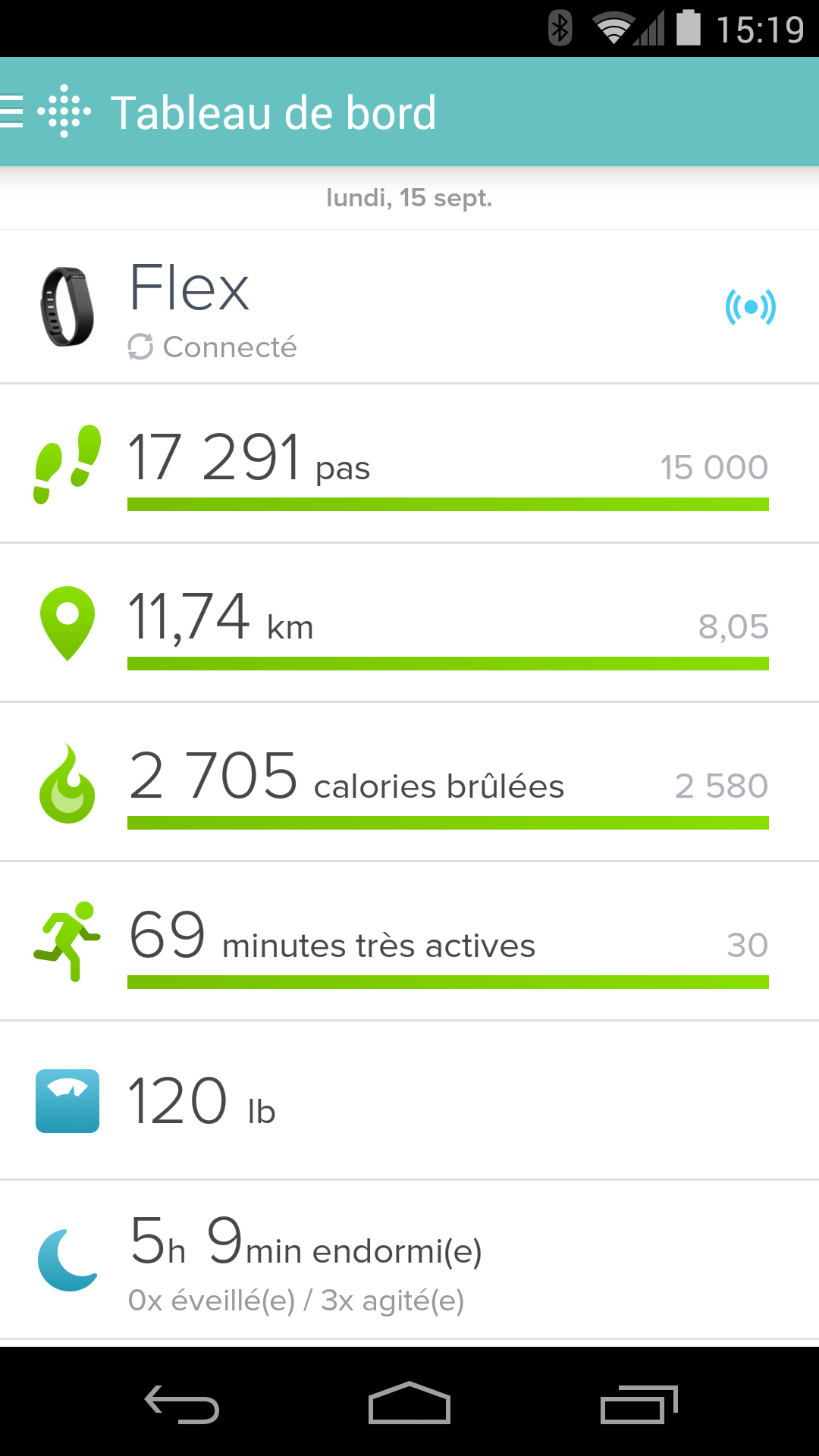The width and height of the screenshot is (819, 1456).
Task: View the 11,74 km distance details
Action: tap(409, 623)
